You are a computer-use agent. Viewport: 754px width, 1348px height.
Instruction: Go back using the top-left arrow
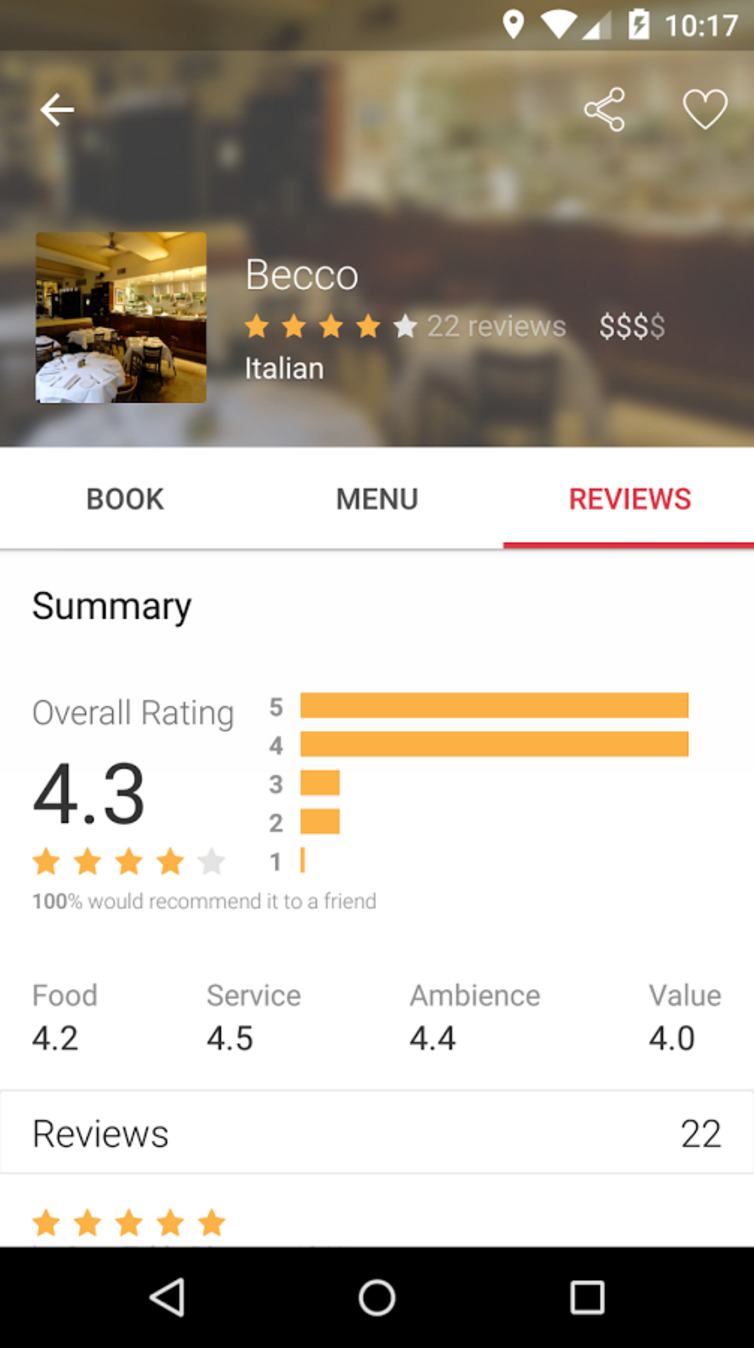click(x=57, y=110)
